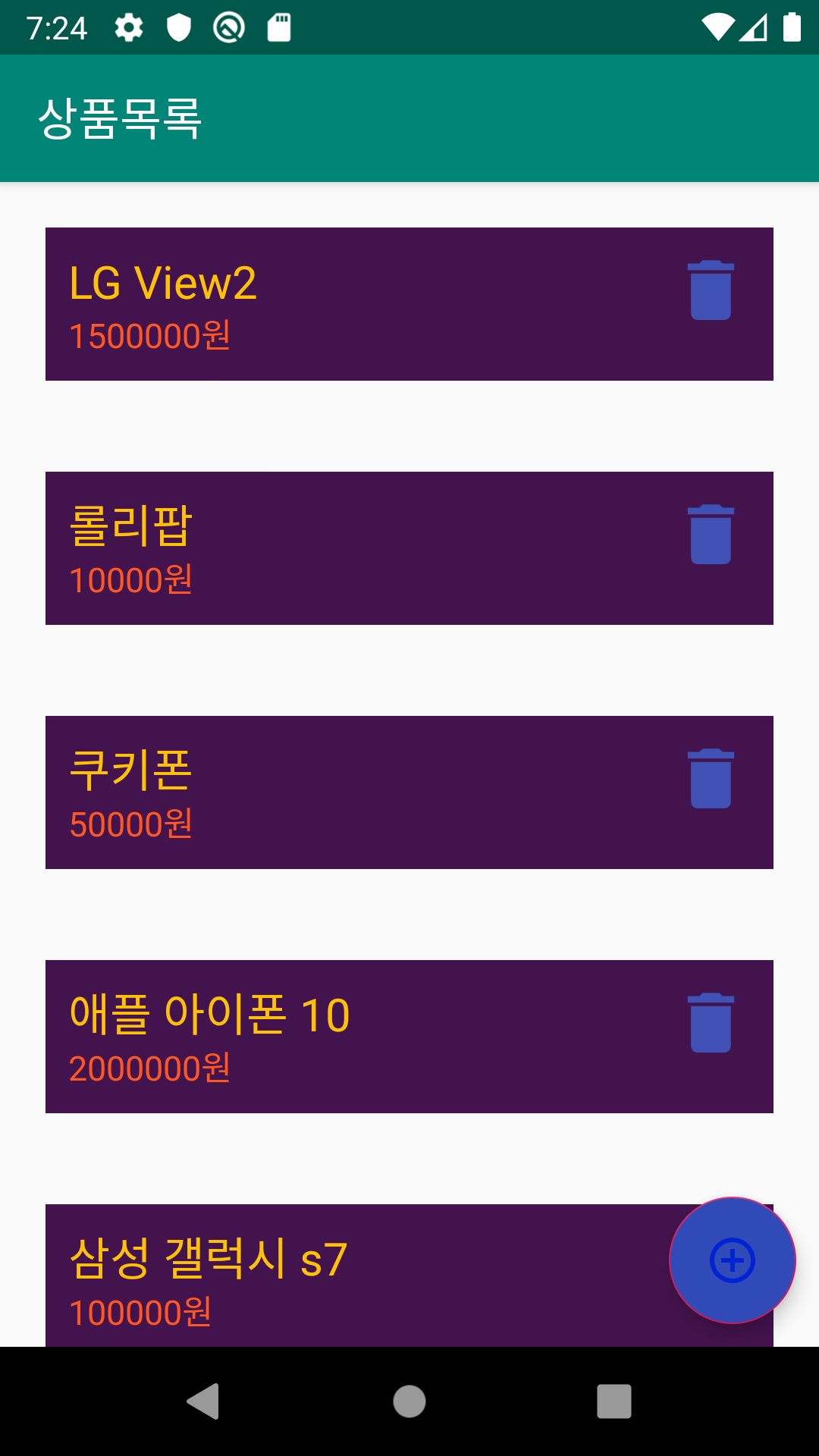Go to the home screen
The height and width of the screenshot is (1456, 819).
[x=409, y=1401]
